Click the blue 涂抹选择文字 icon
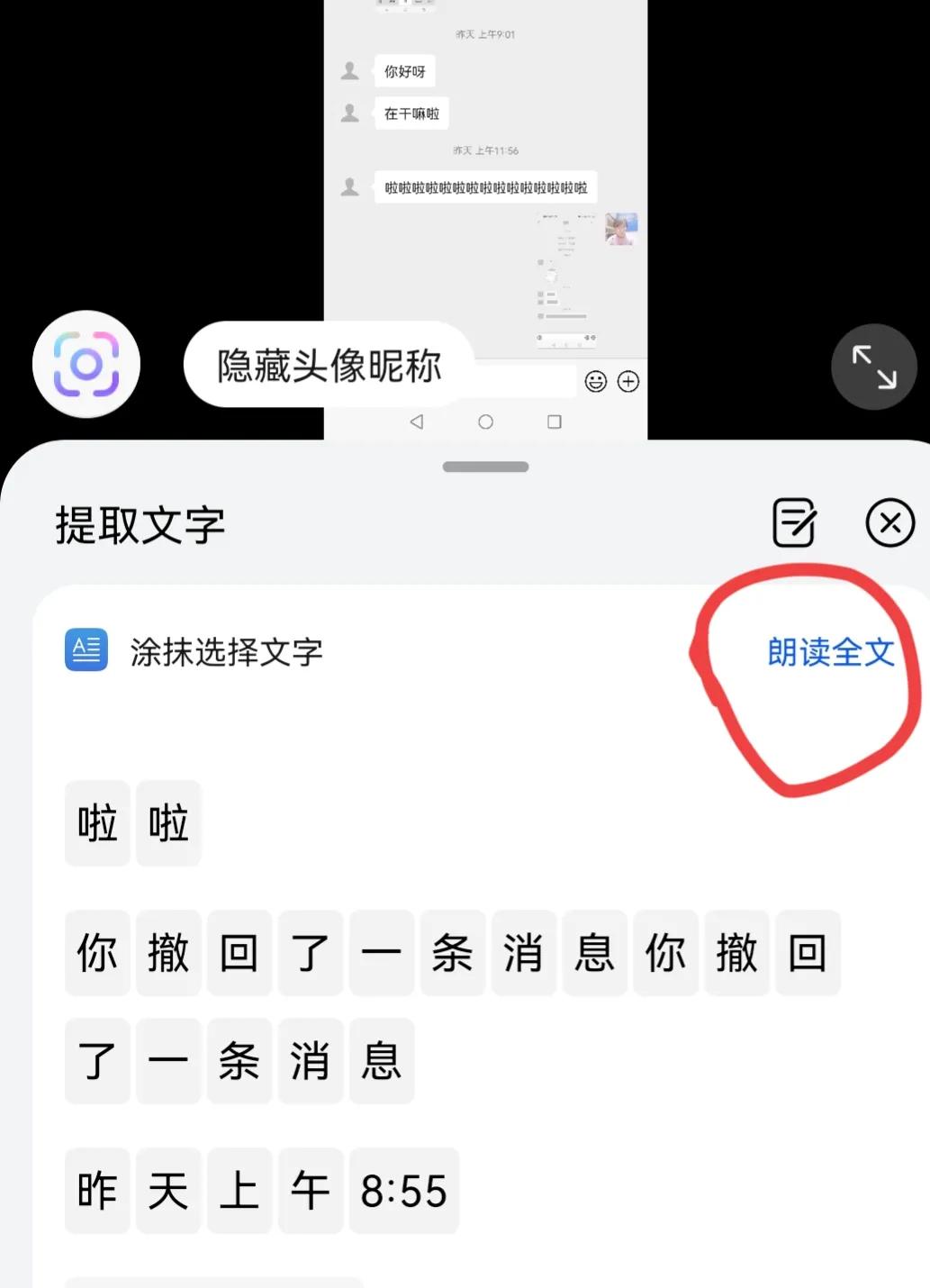The height and width of the screenshot is (1288, 930). coord(85,650)
